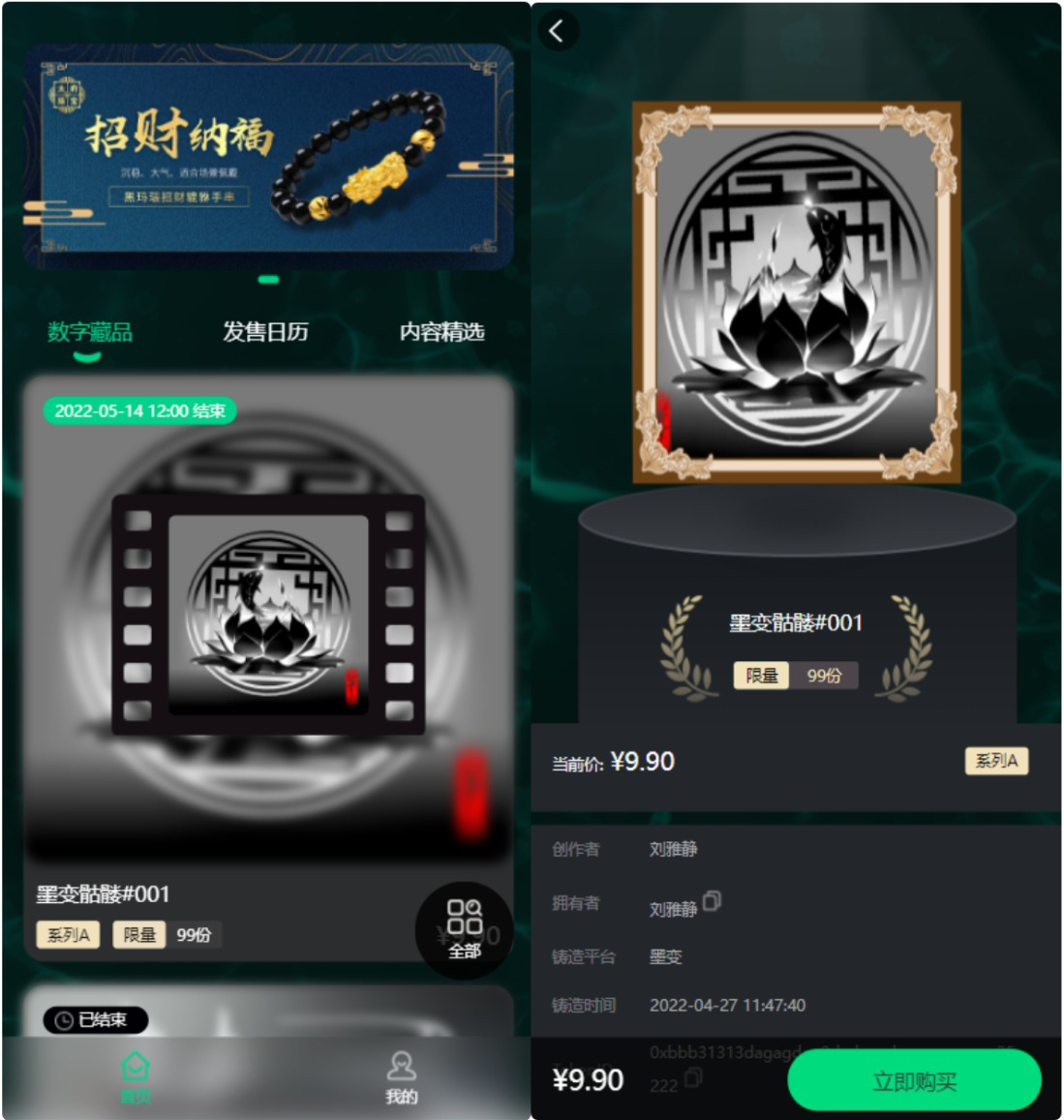Tap 立即购买 to buy now
Screen dimensions: 1064x1120
click(914, 1081)
